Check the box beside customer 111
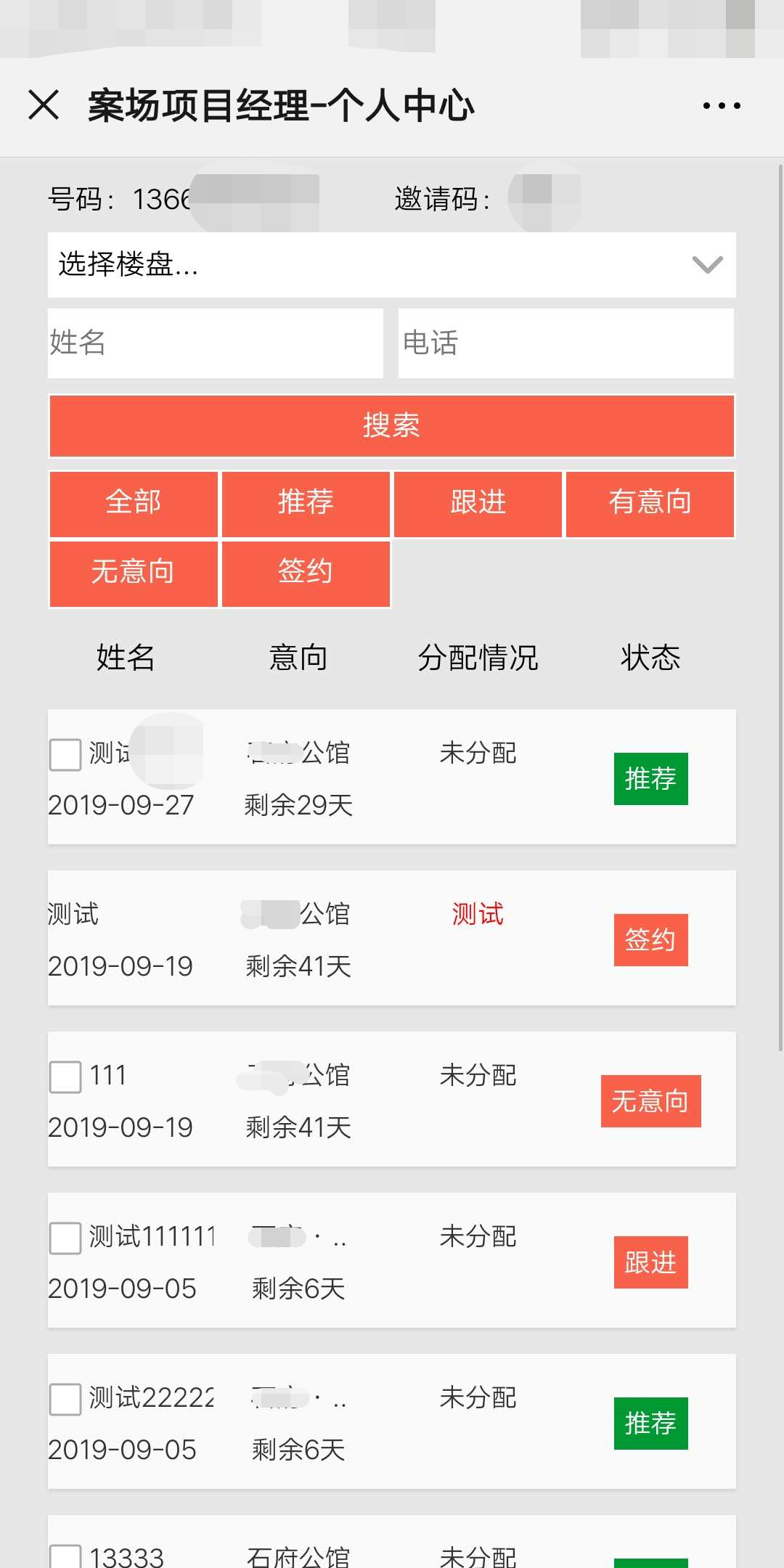Viewport: 784px width, 1568px height. coord(65,1077)
